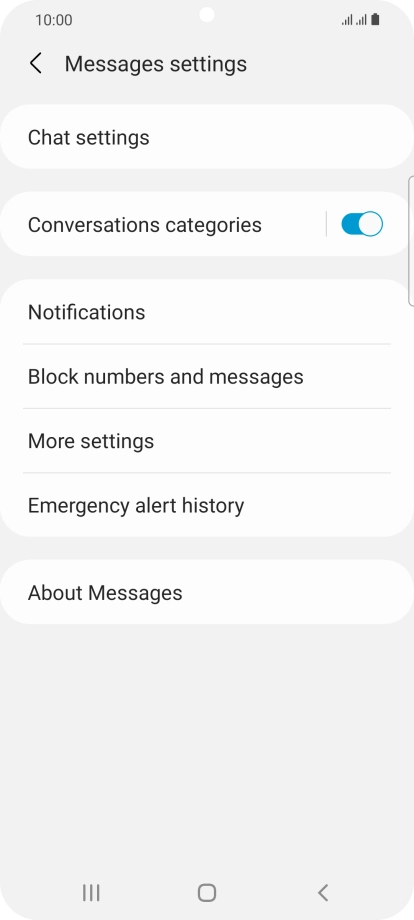Viewport: 414px width, 920px height.
Task: Tap the system home button
Action: coord(206,893)
